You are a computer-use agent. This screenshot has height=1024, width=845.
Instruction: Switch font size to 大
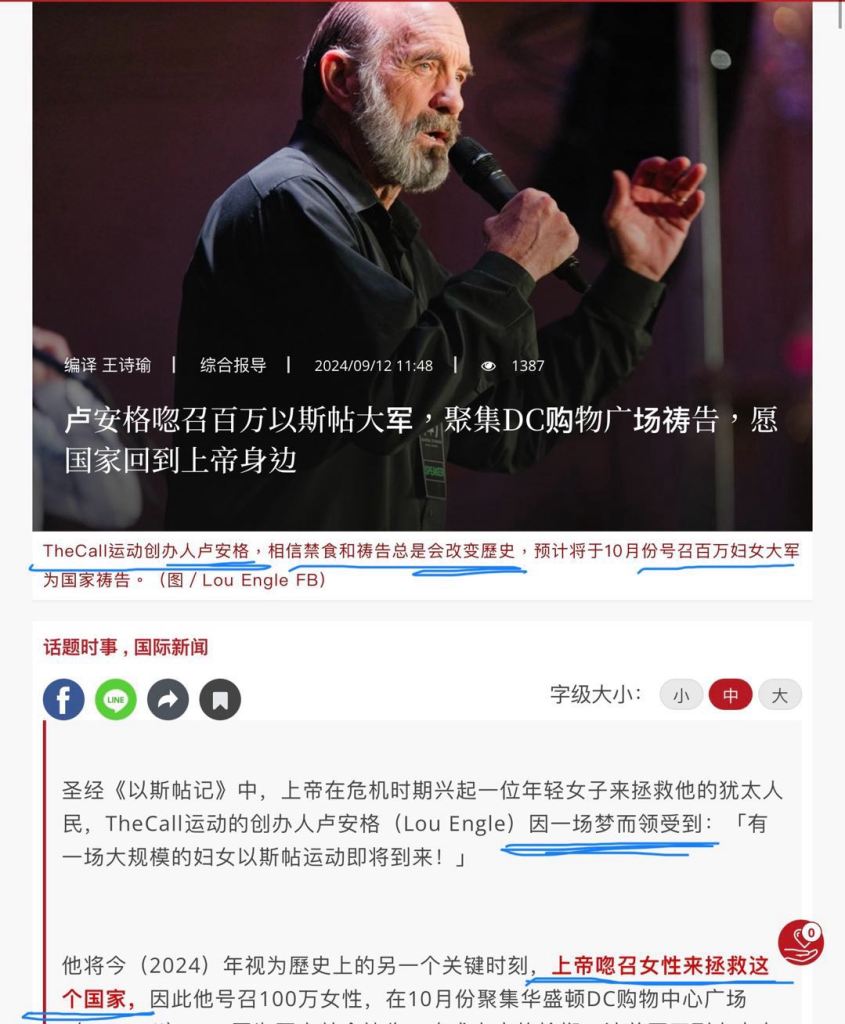click(780, 695)
